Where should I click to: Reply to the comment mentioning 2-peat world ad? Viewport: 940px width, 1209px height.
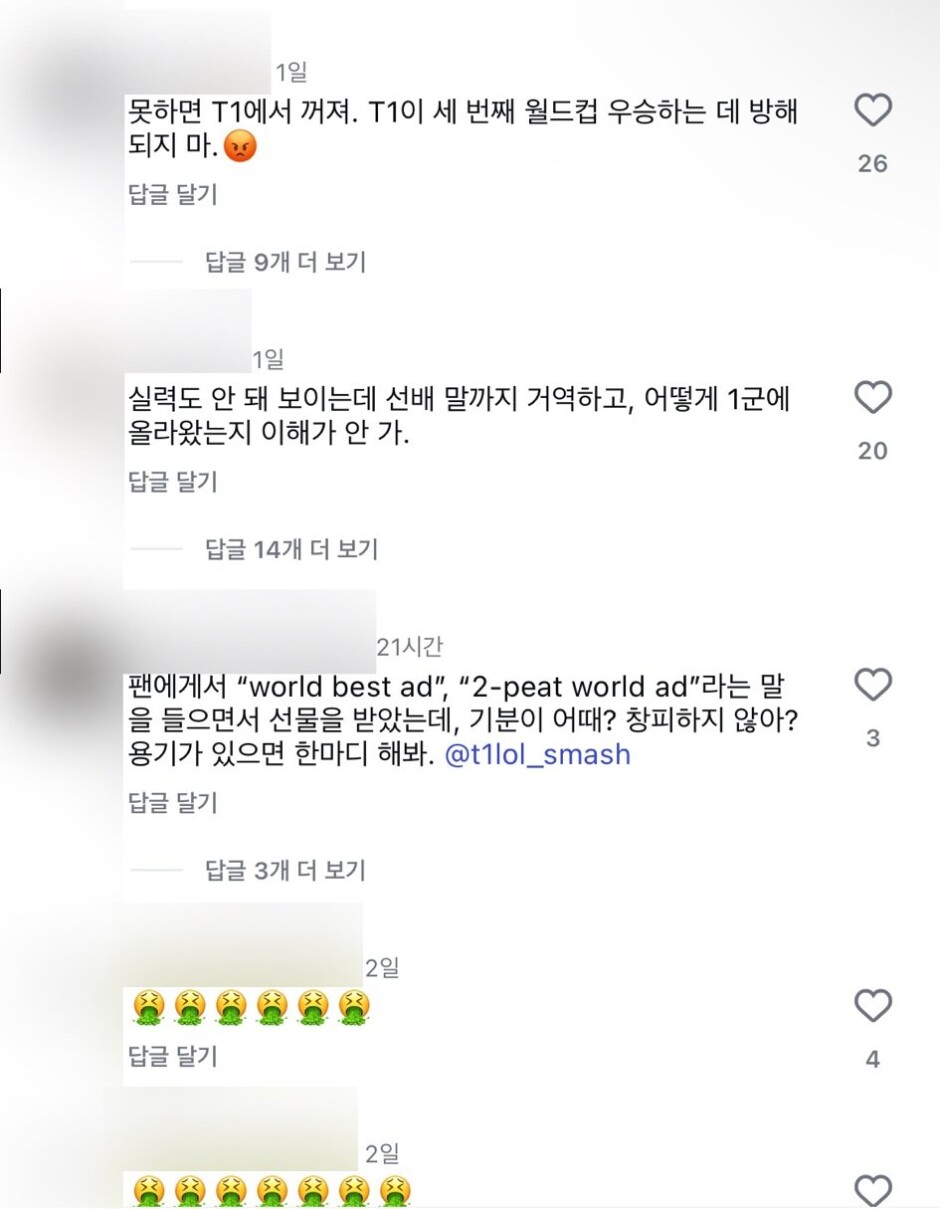(x=172, y=803)
